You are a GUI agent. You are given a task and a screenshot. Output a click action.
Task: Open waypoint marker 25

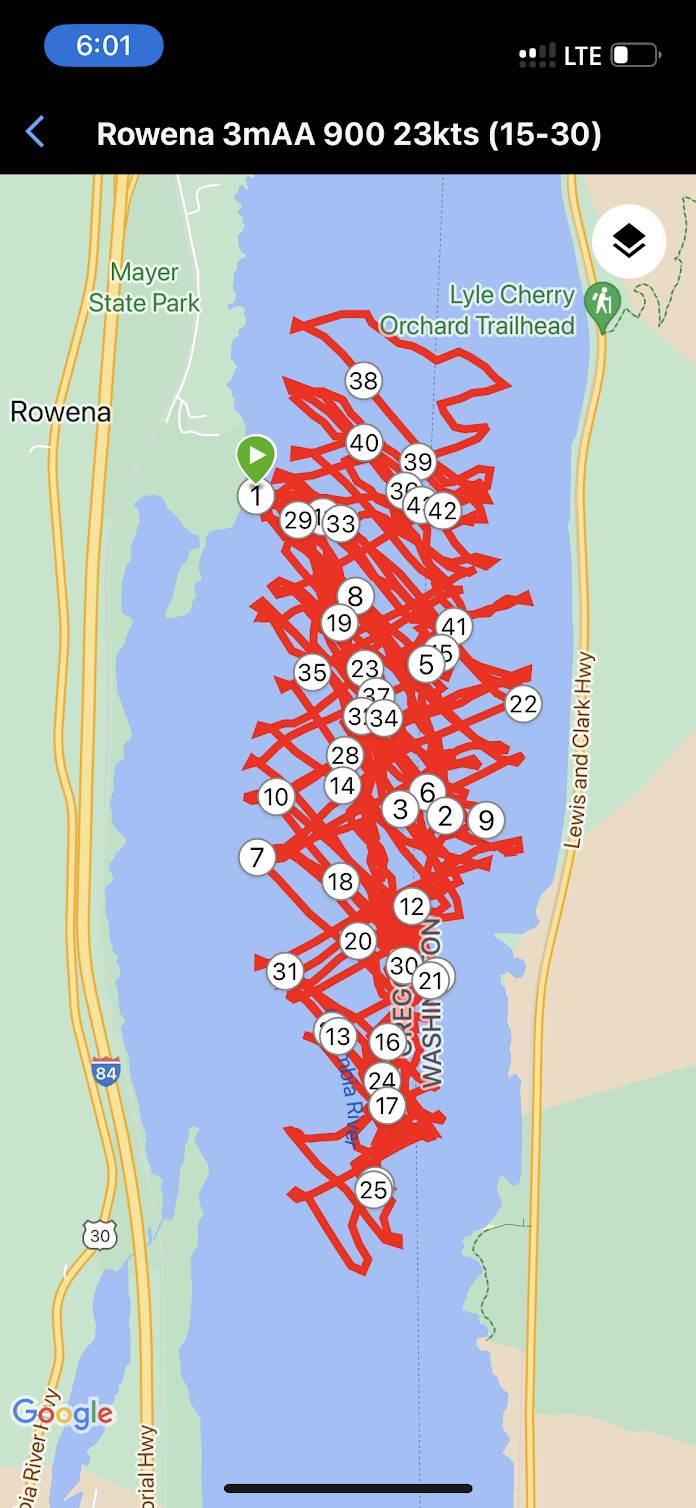point(373,1190)
